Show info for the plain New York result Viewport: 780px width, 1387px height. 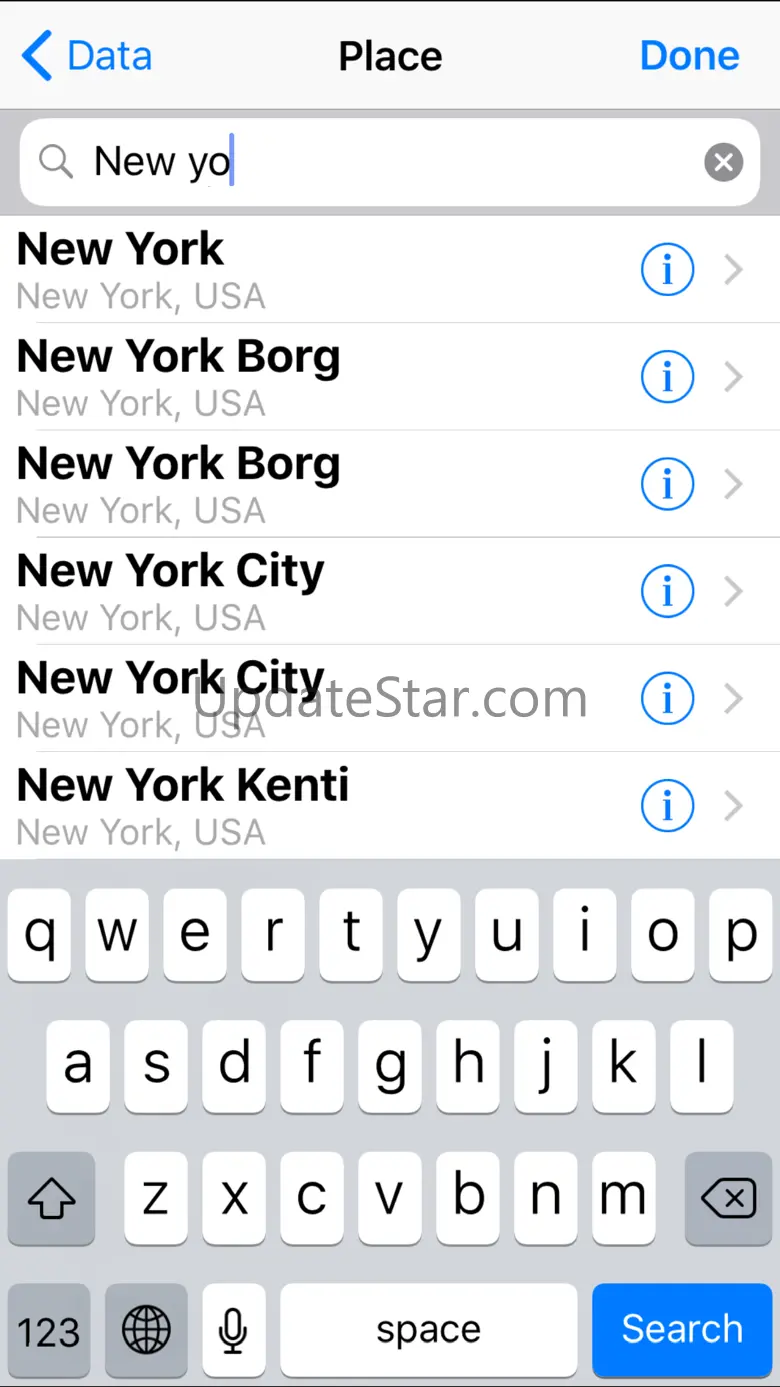pyautogui.click(x=667, y=270)
